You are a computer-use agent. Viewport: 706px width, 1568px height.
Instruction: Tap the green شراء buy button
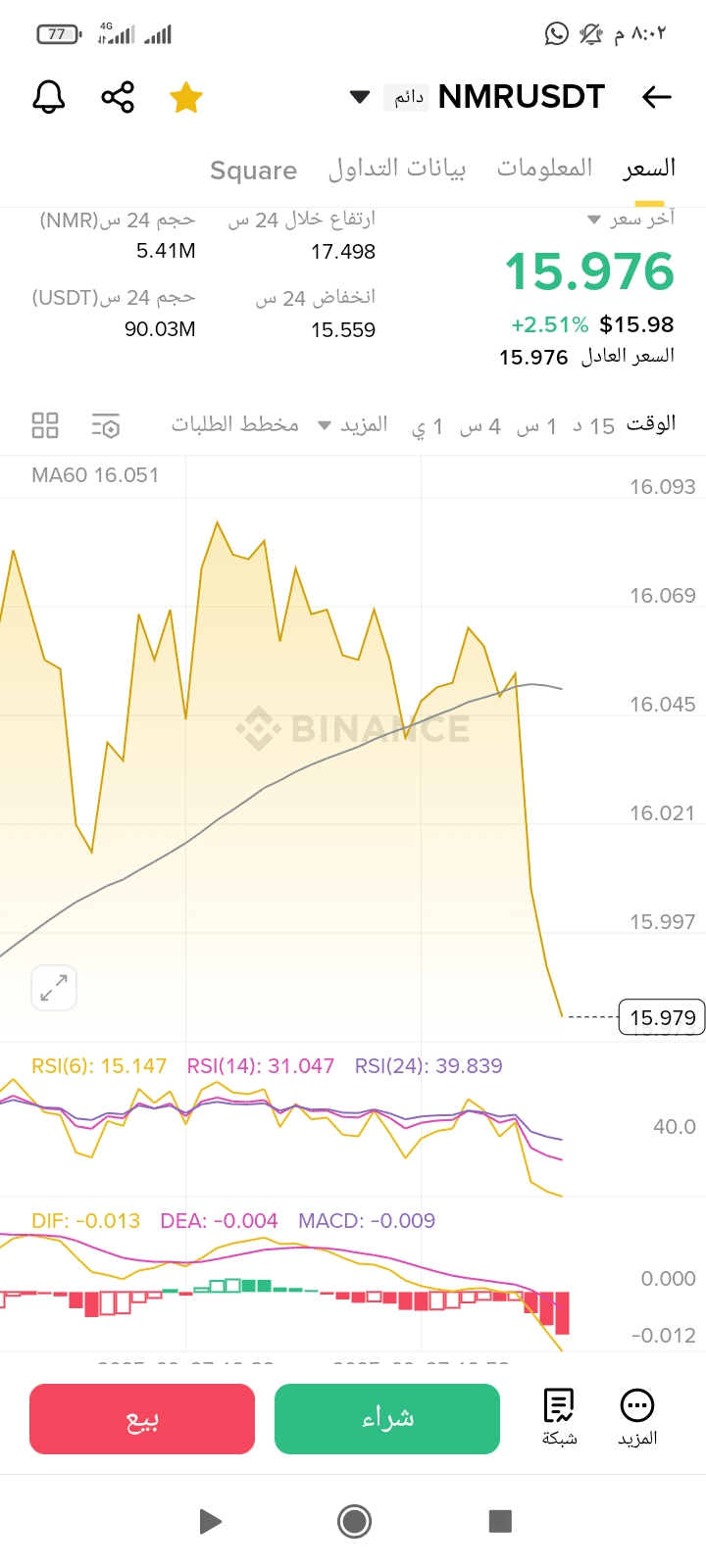387,1419
